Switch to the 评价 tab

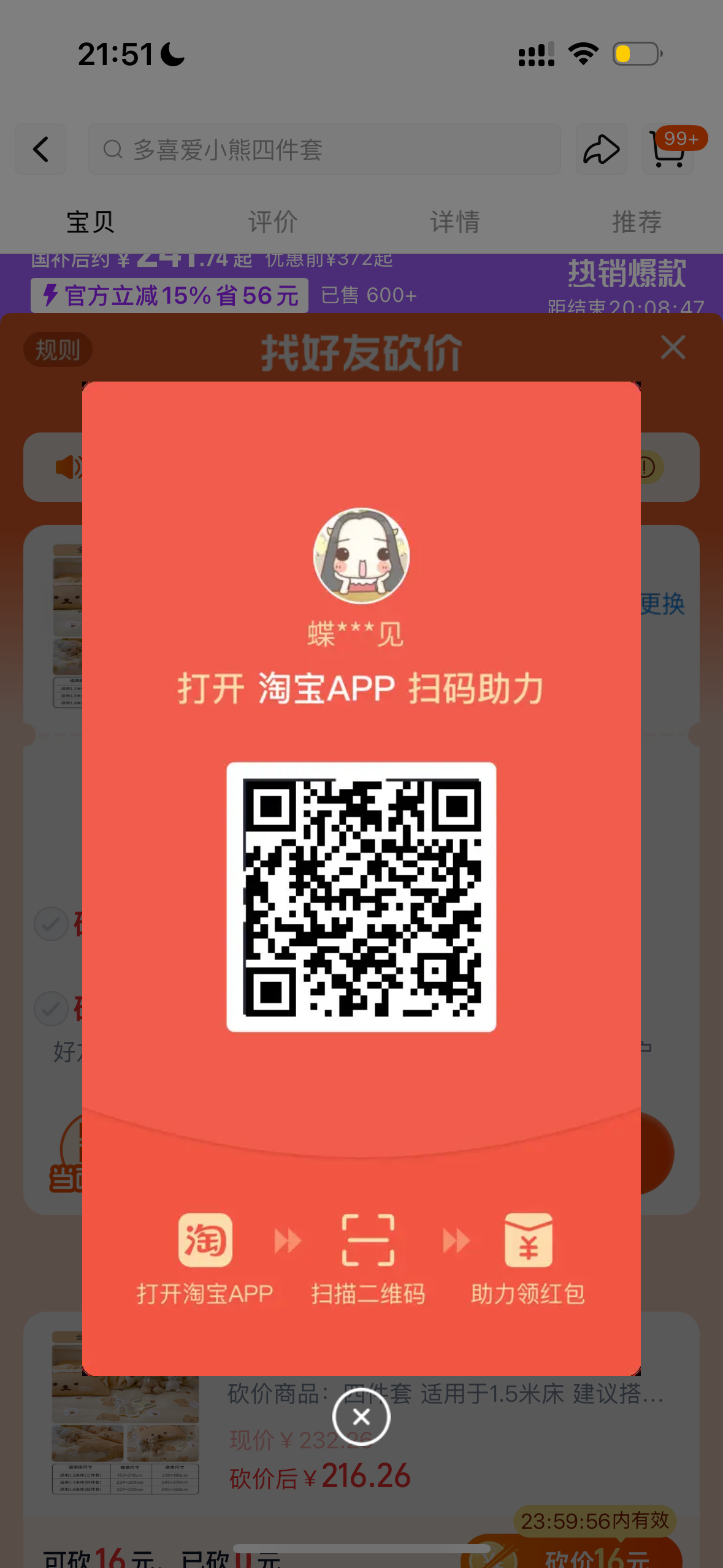272,222
